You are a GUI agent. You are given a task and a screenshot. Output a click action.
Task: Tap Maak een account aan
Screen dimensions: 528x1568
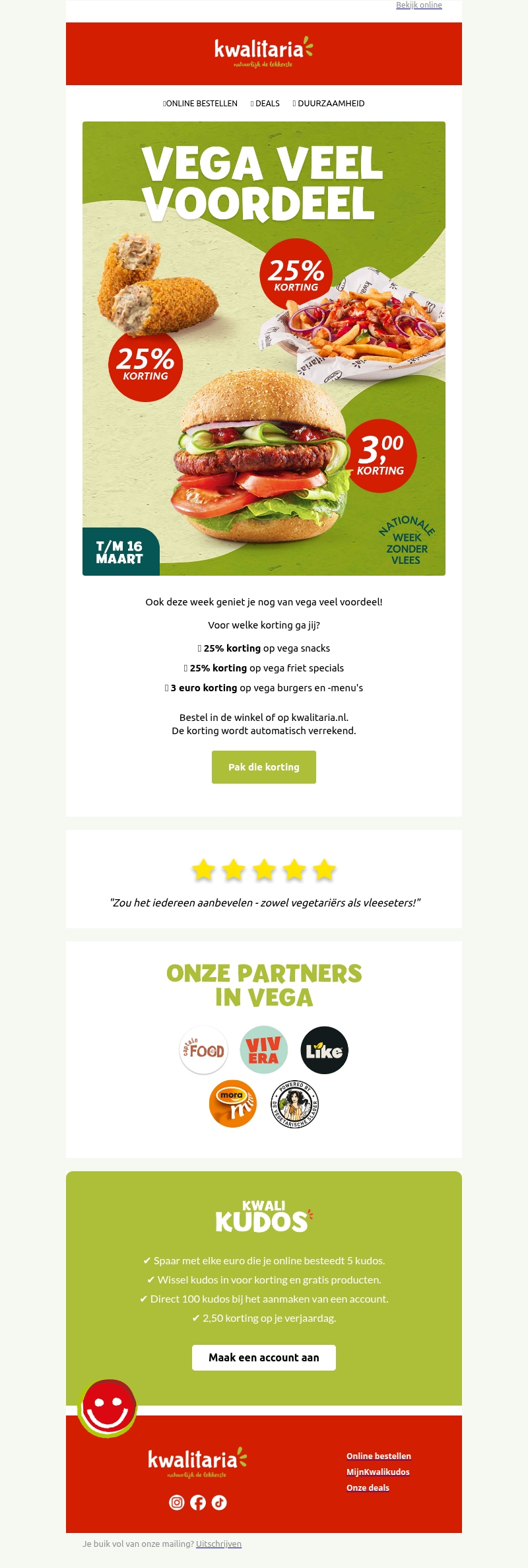(x=264, y=1357)
